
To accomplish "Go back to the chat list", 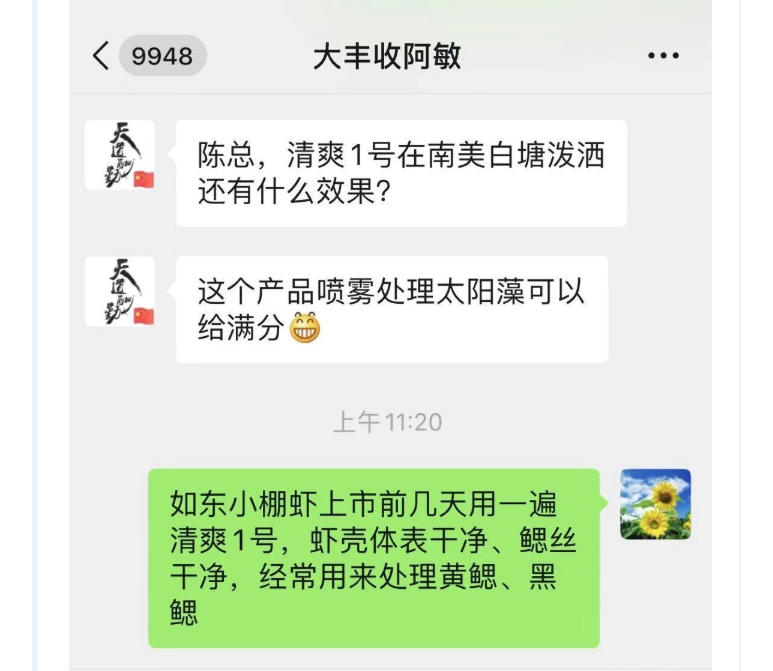I will (x=101, y=56).
